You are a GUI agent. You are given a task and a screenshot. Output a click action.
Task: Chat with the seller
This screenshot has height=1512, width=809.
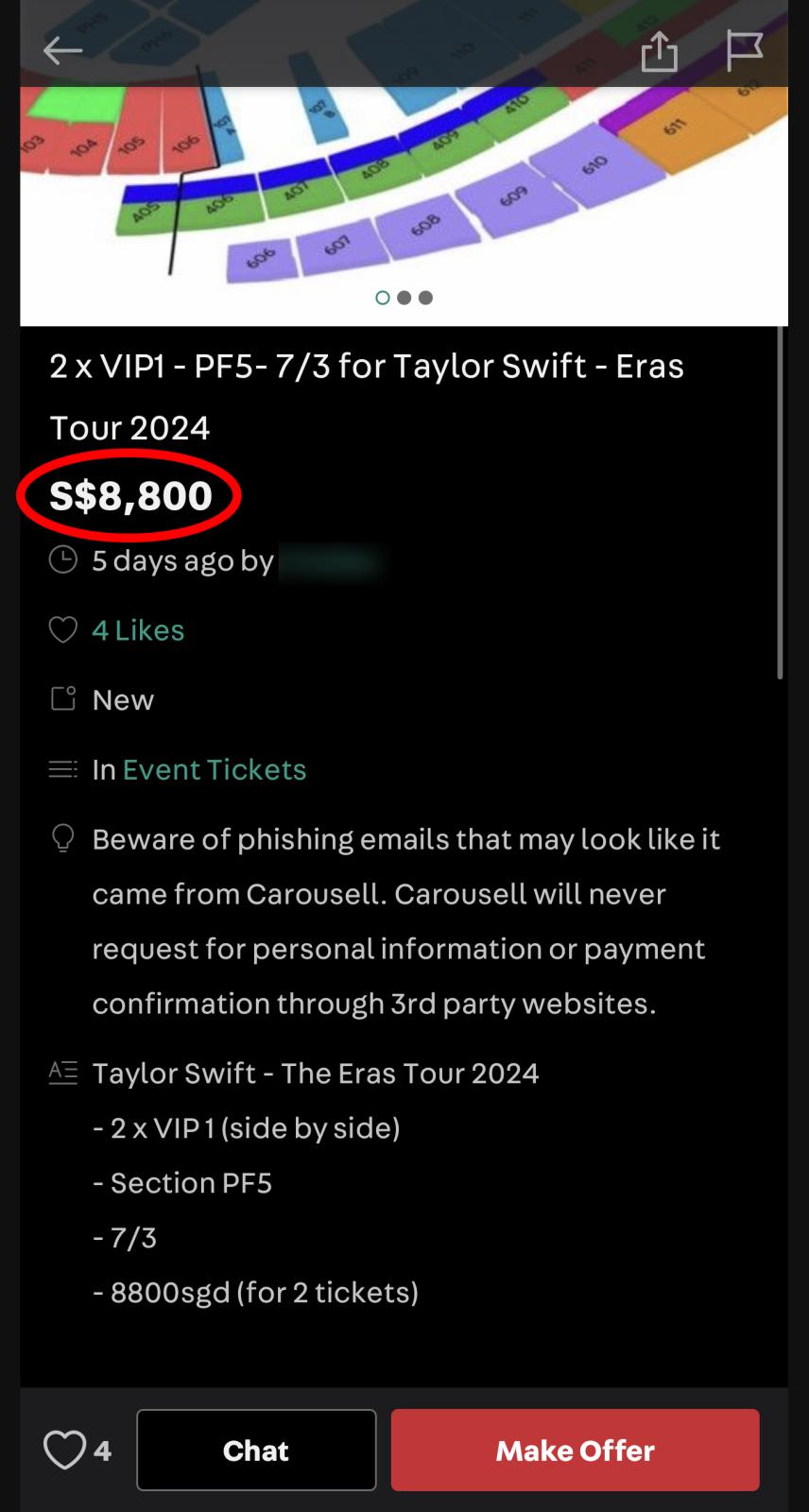point(256,1450)
